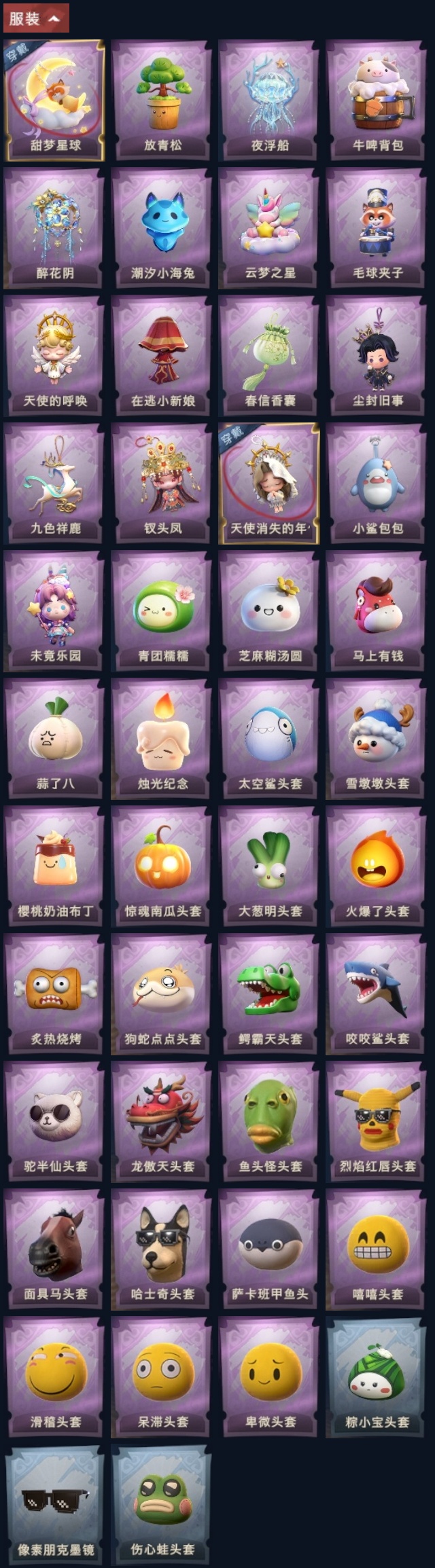This screenshot has height=1568, width=435.
Task: Choose the 夜浮船 accessory
Action: click(270, 101)
